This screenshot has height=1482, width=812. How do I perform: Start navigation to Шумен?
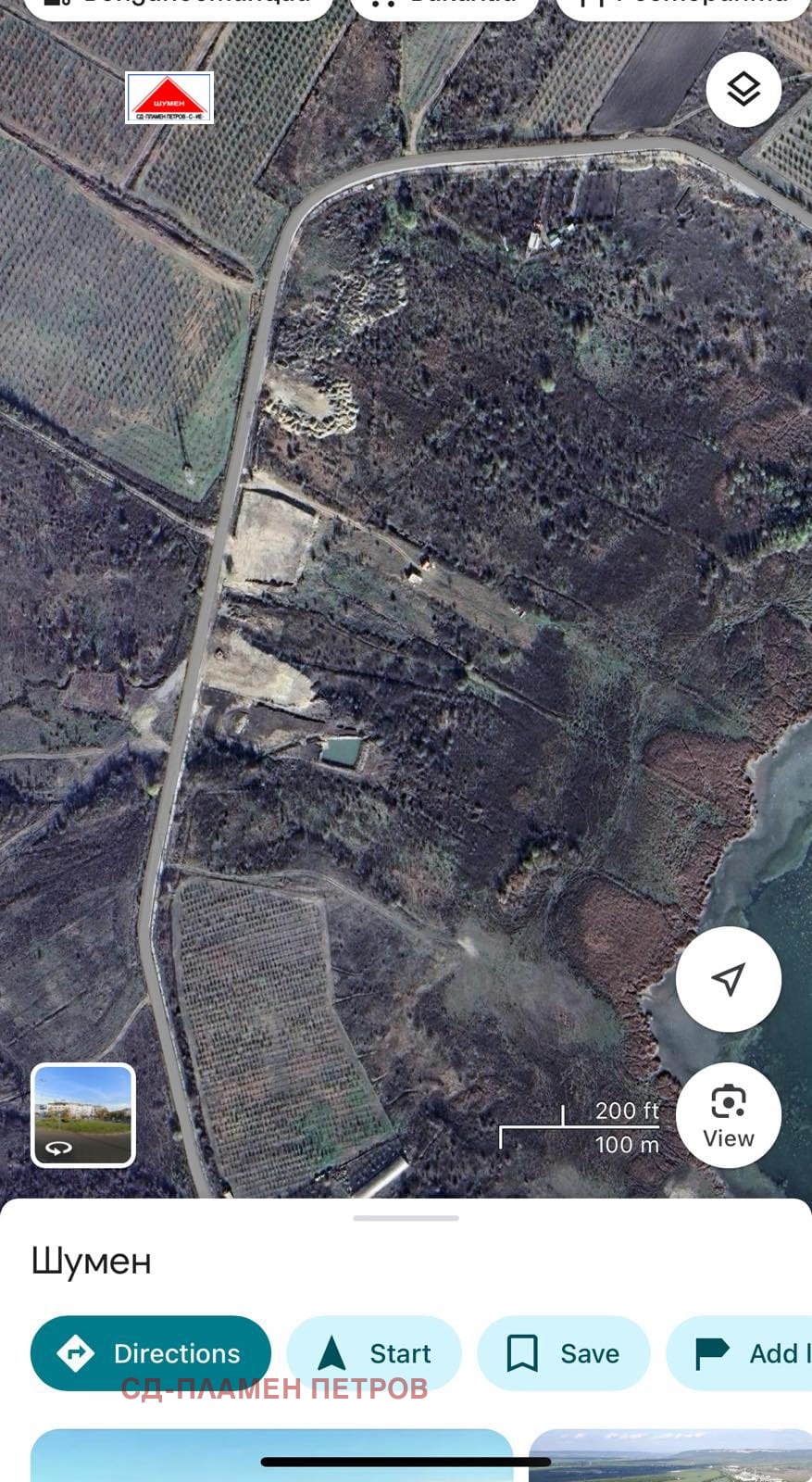[x=374, y=1353]
